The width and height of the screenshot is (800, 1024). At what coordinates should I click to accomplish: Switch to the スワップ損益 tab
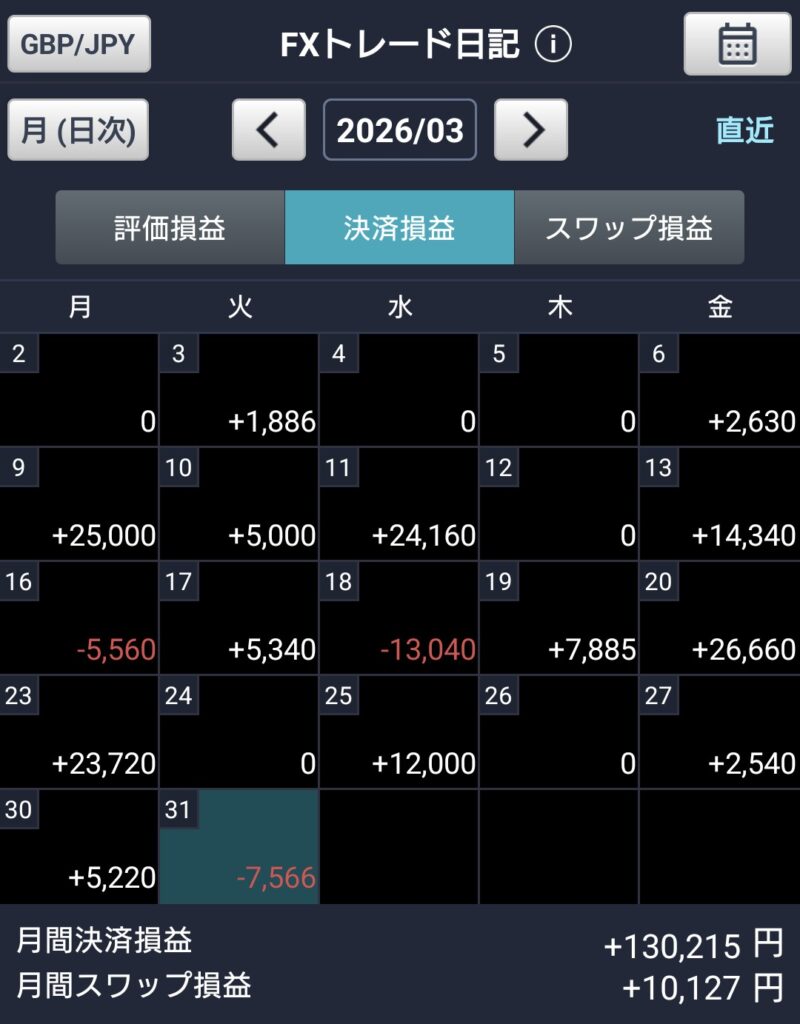(629, 228)
